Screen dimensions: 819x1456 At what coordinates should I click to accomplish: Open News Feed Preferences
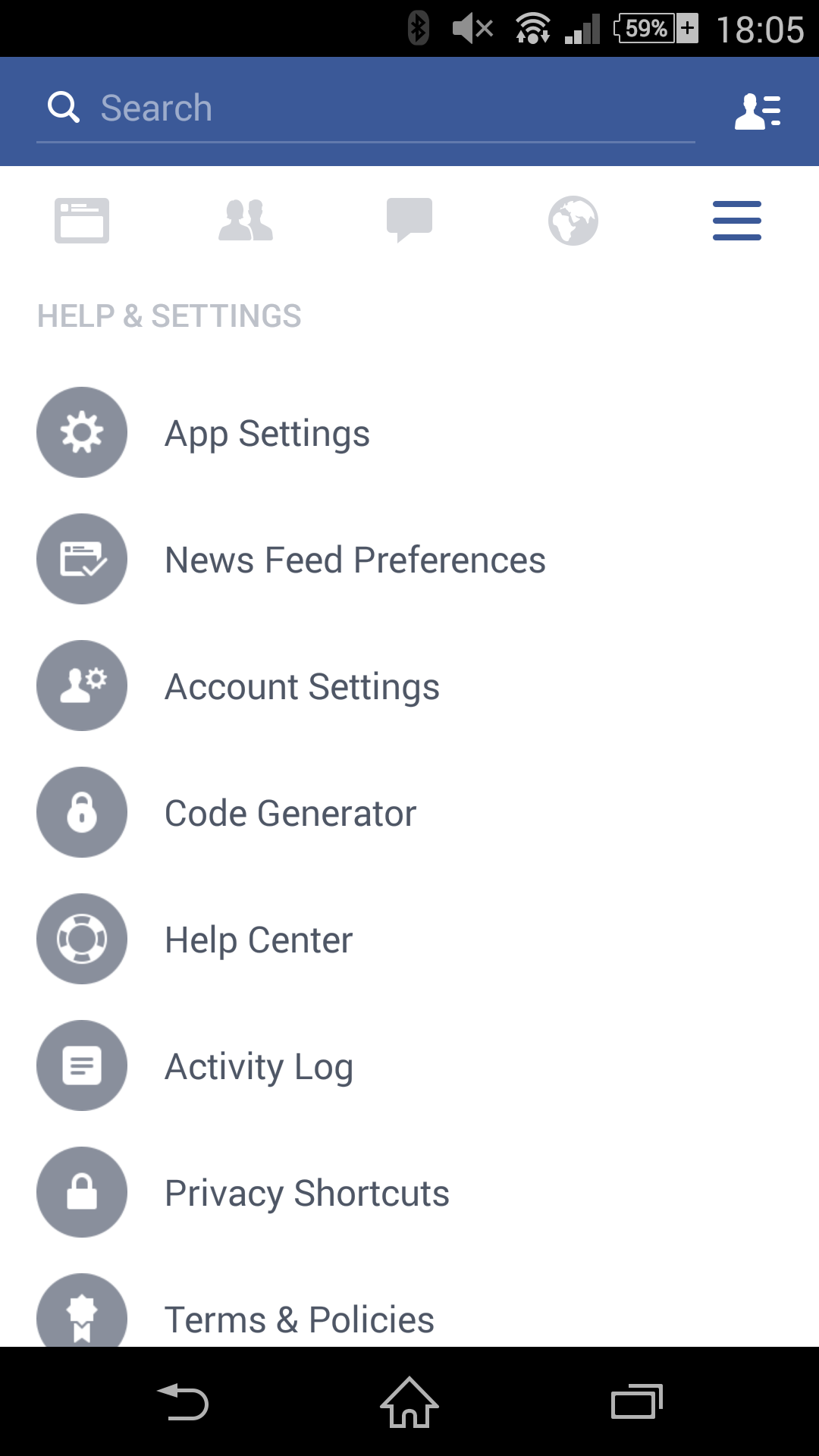tap(409, 560)
